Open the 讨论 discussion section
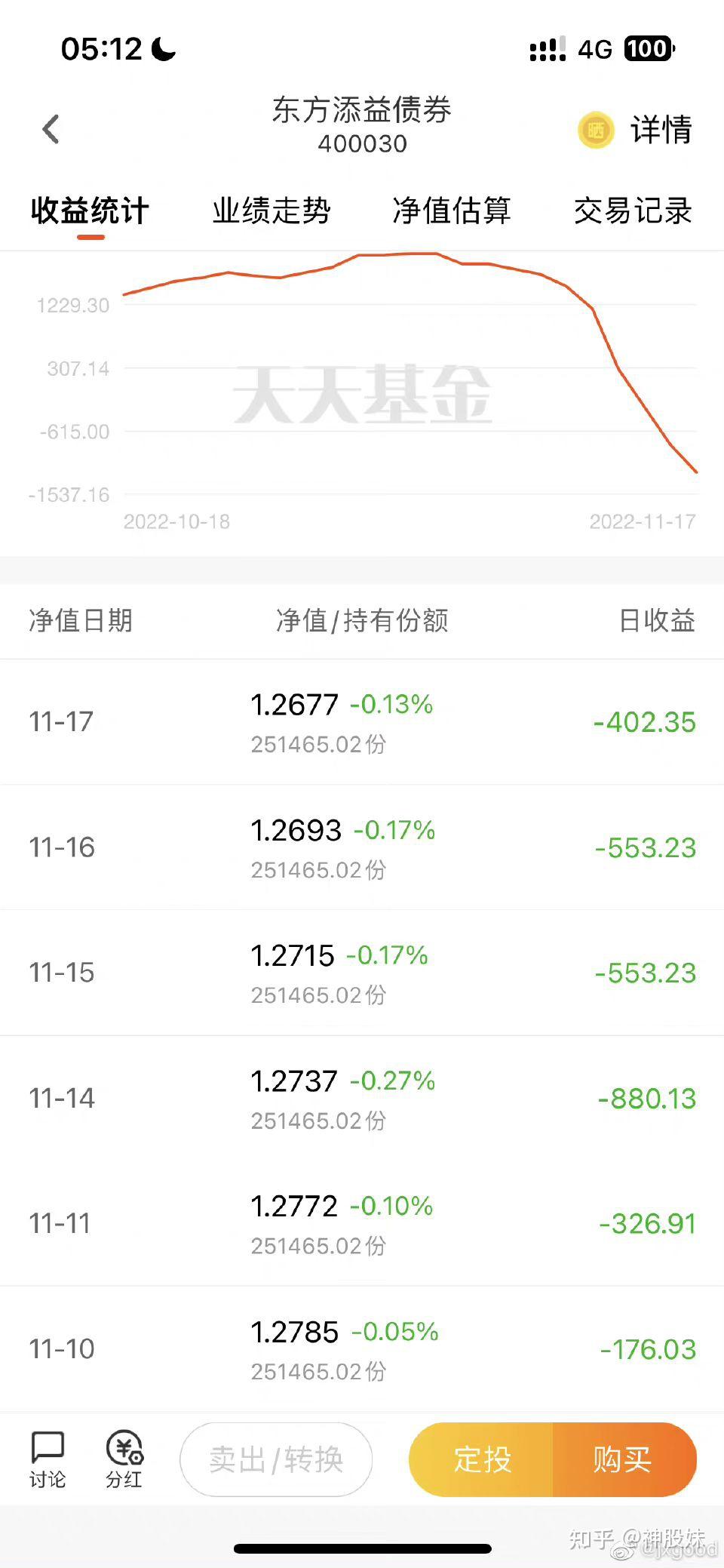The height and width of the screenshot is (1568, 724). click(x=48, y=1459)
